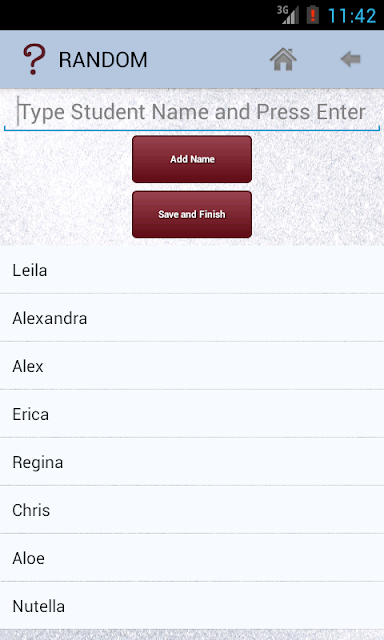The width and height of the screenshot is (384, 640).
Task: Select Leila in the list
Action: pyautogui.click(x=192, y=270)
